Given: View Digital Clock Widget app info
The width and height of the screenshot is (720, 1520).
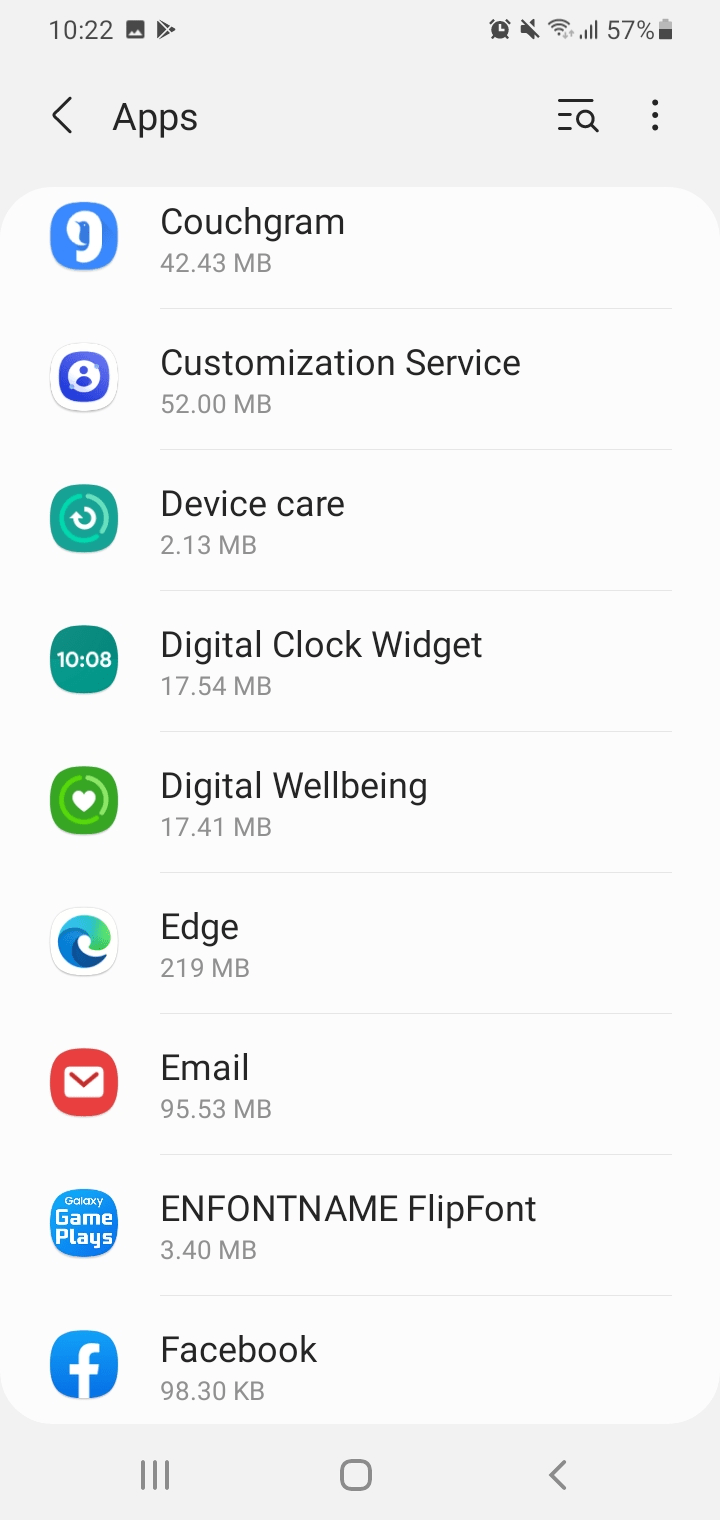Looking at the screenshot, I should (360, 661).
